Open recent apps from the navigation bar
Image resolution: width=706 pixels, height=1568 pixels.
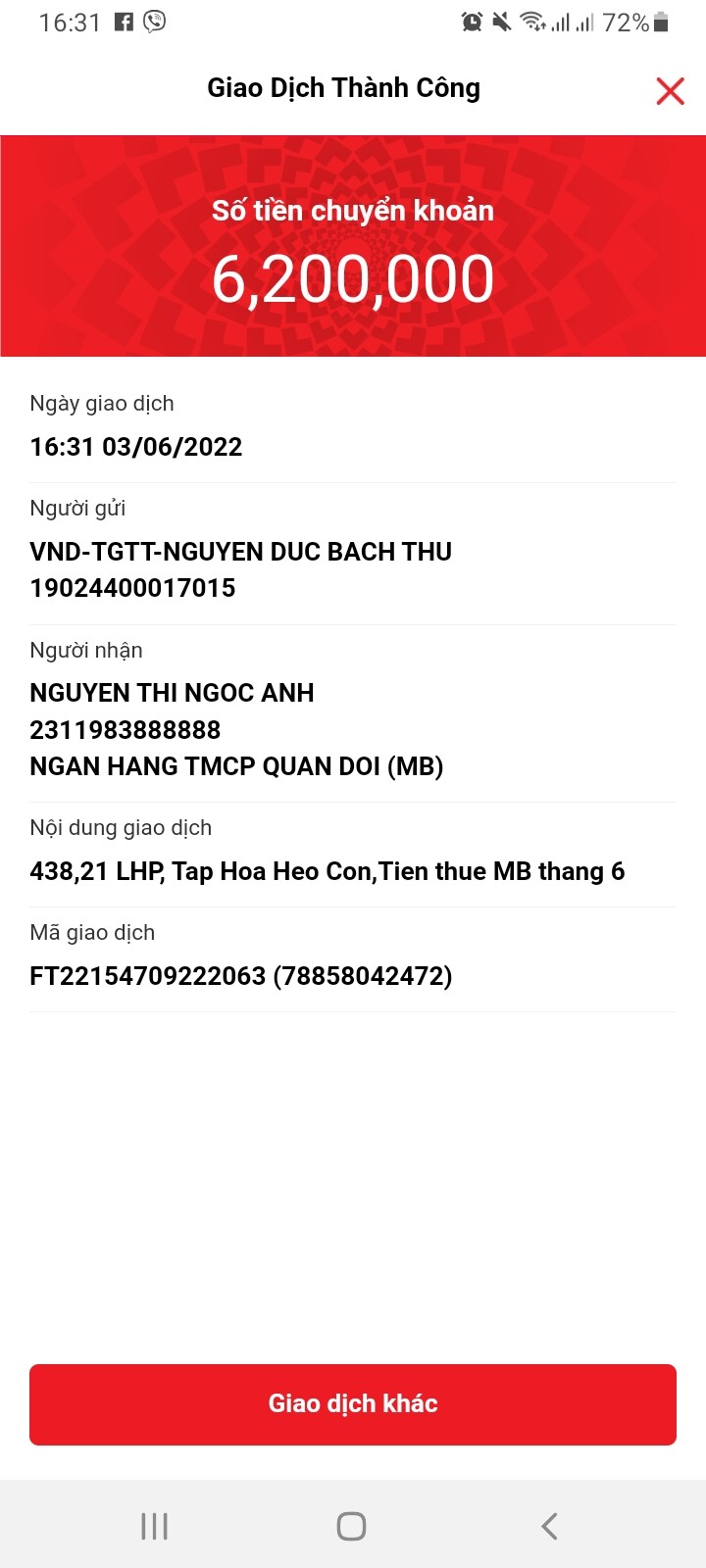[155, 1526]
